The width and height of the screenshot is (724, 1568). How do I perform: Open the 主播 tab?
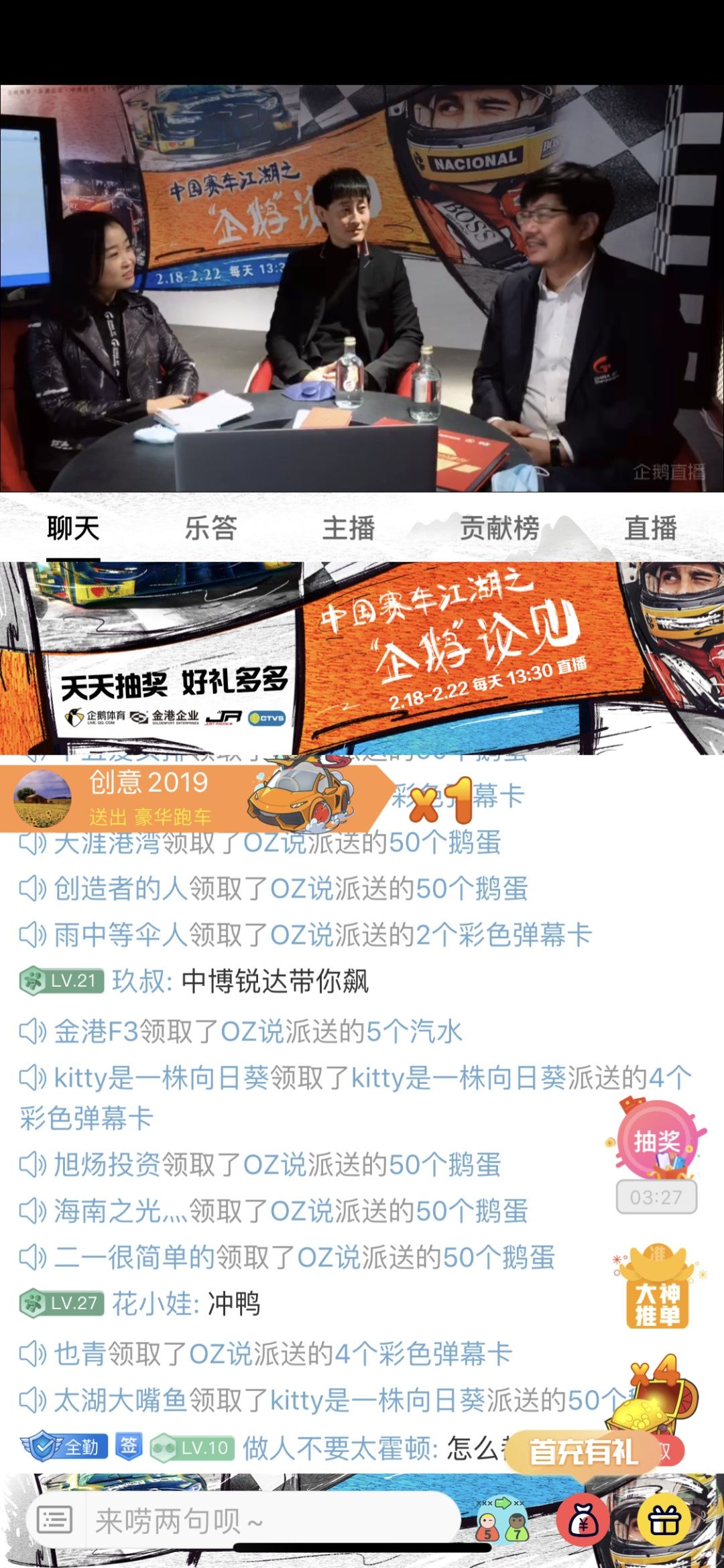click(x=348, y=528)
